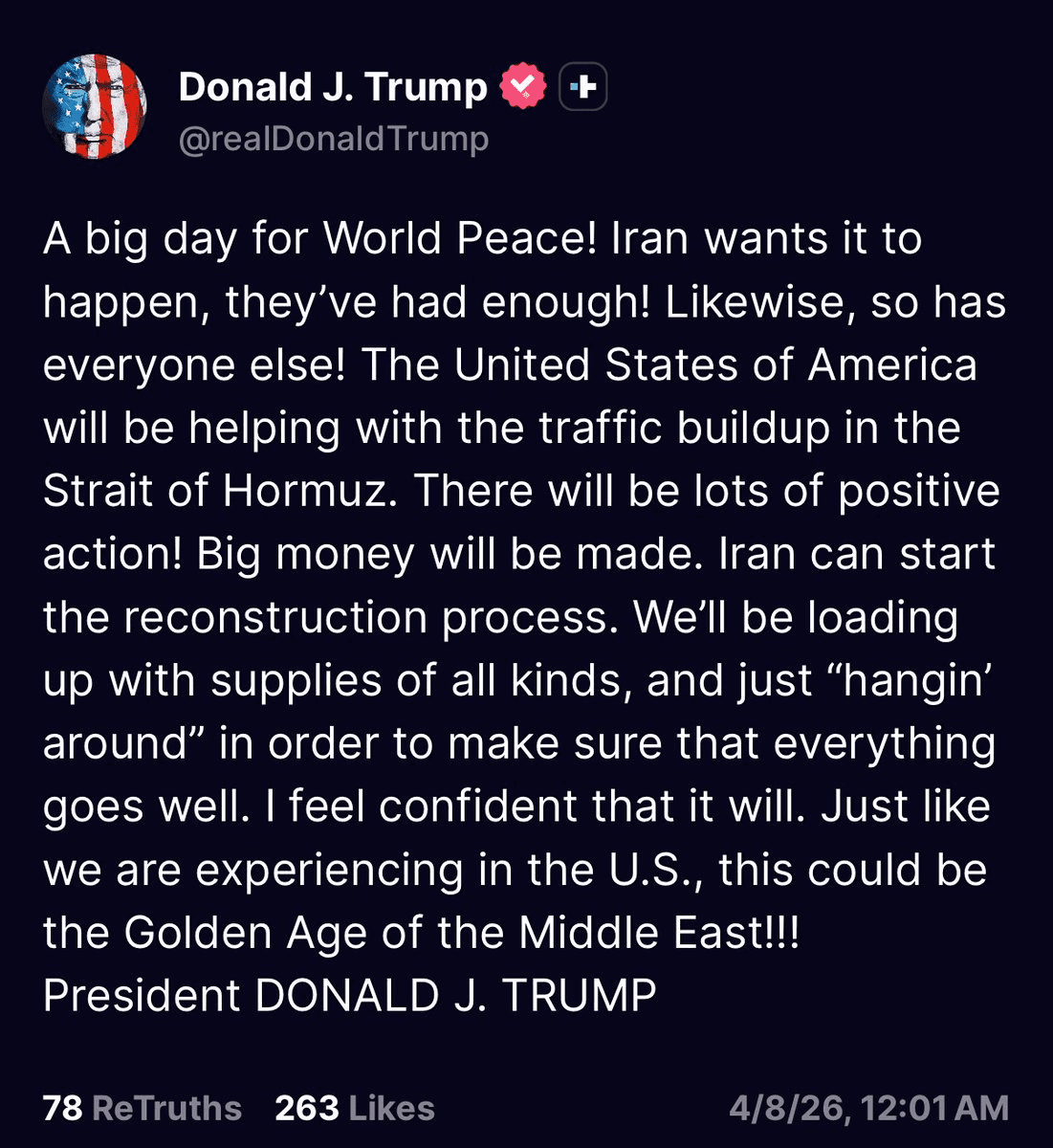Follow the account with the plus button

click(582, 88)
